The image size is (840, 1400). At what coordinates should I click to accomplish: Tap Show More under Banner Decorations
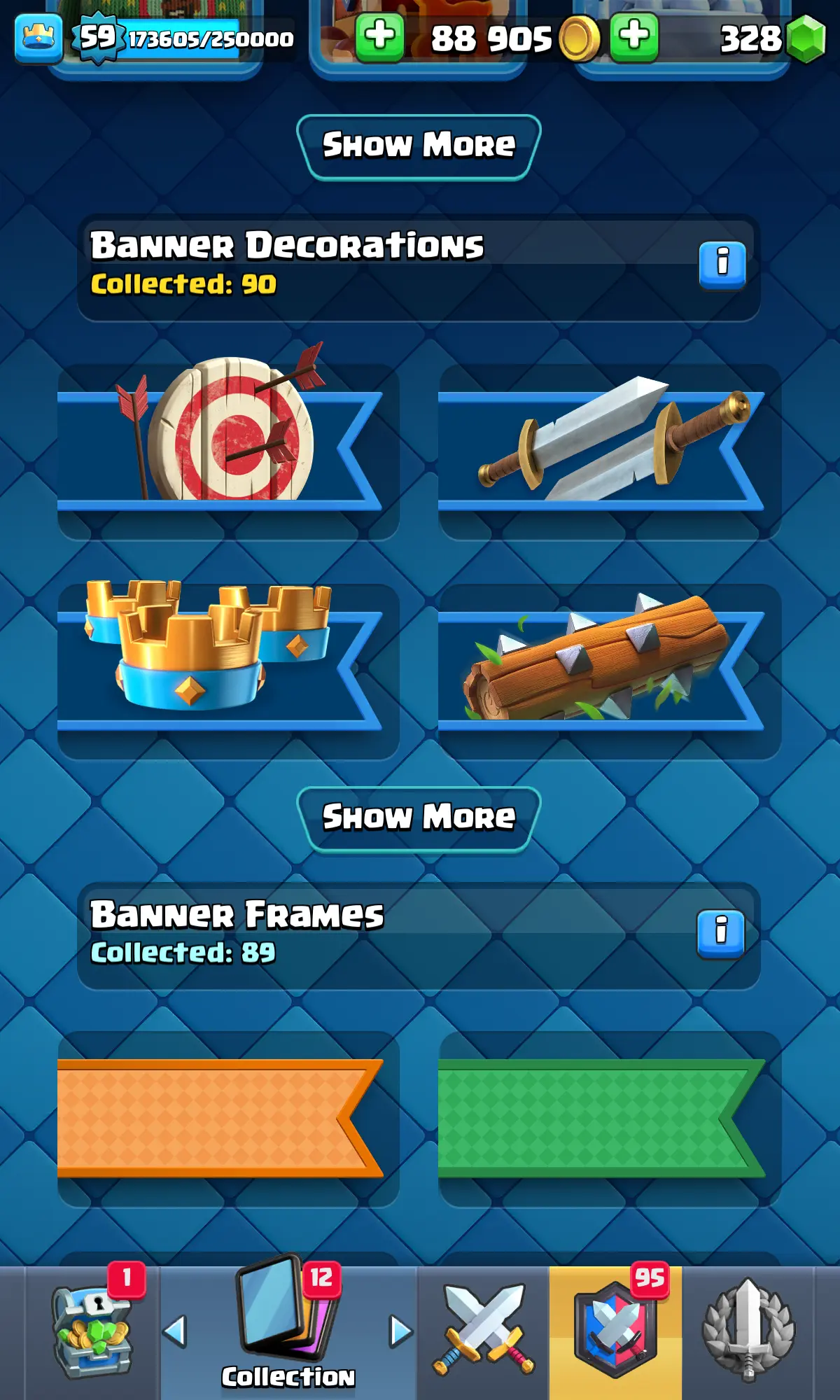tap(419, 818)
